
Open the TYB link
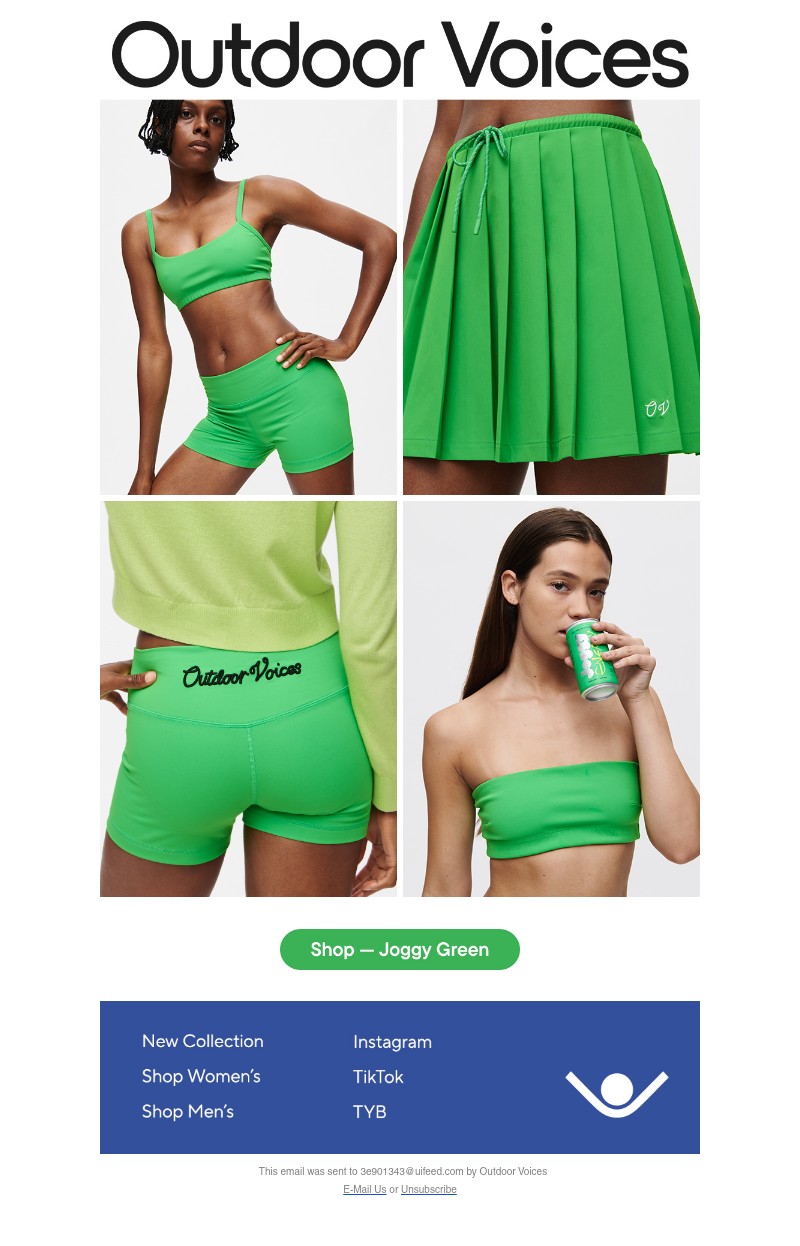click(369, 1112)
